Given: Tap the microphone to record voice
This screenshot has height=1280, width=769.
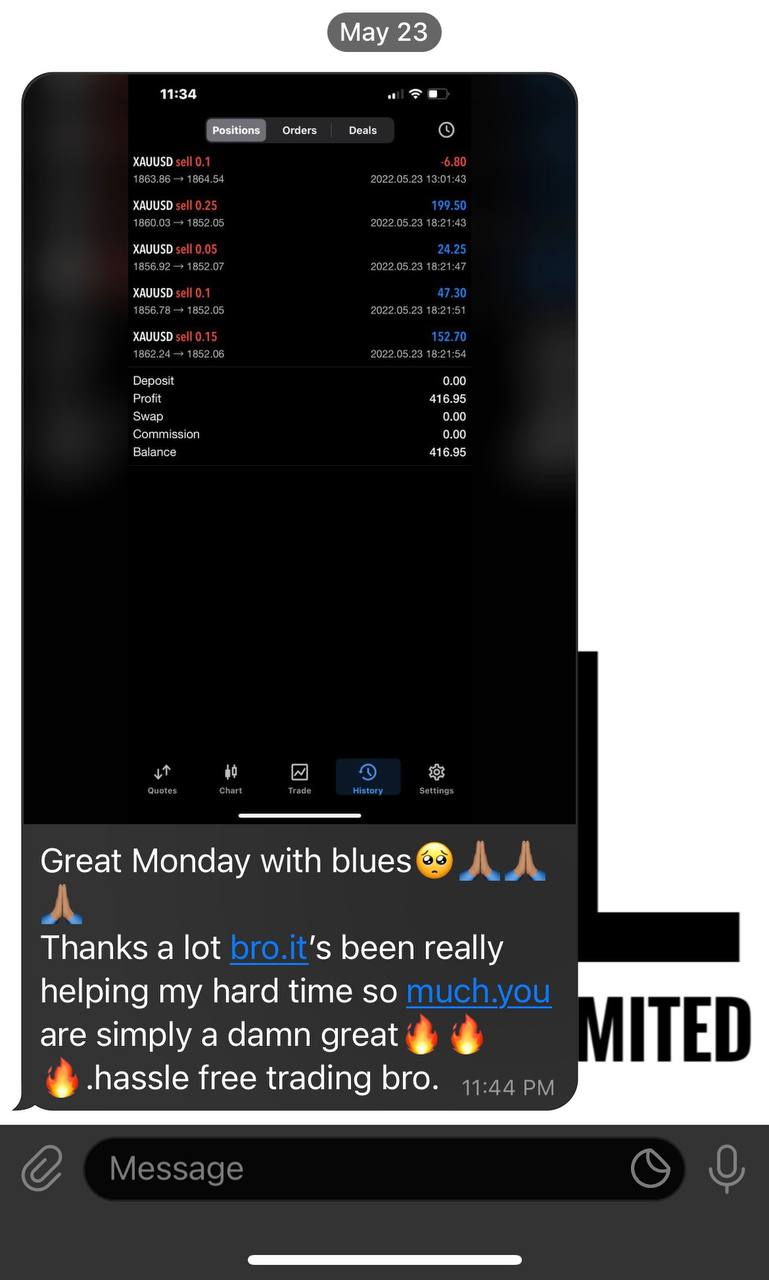Looking at the screenshot, I should pos(727,1168).
